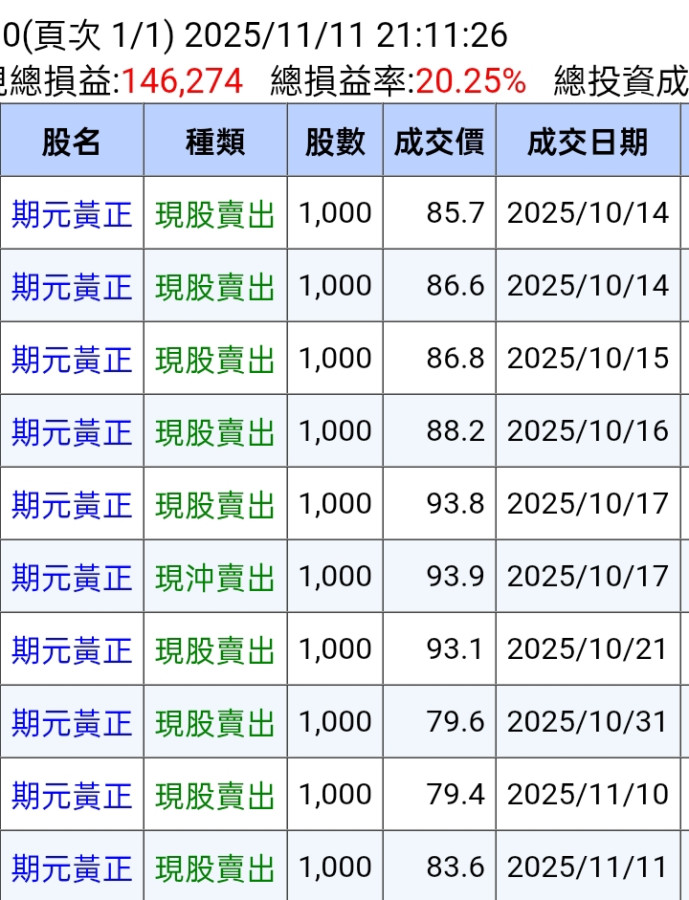Open 期元黃正 link dated 2025/10/16
The width and height of the screenshot is (689, 900).
click(71, 432)
